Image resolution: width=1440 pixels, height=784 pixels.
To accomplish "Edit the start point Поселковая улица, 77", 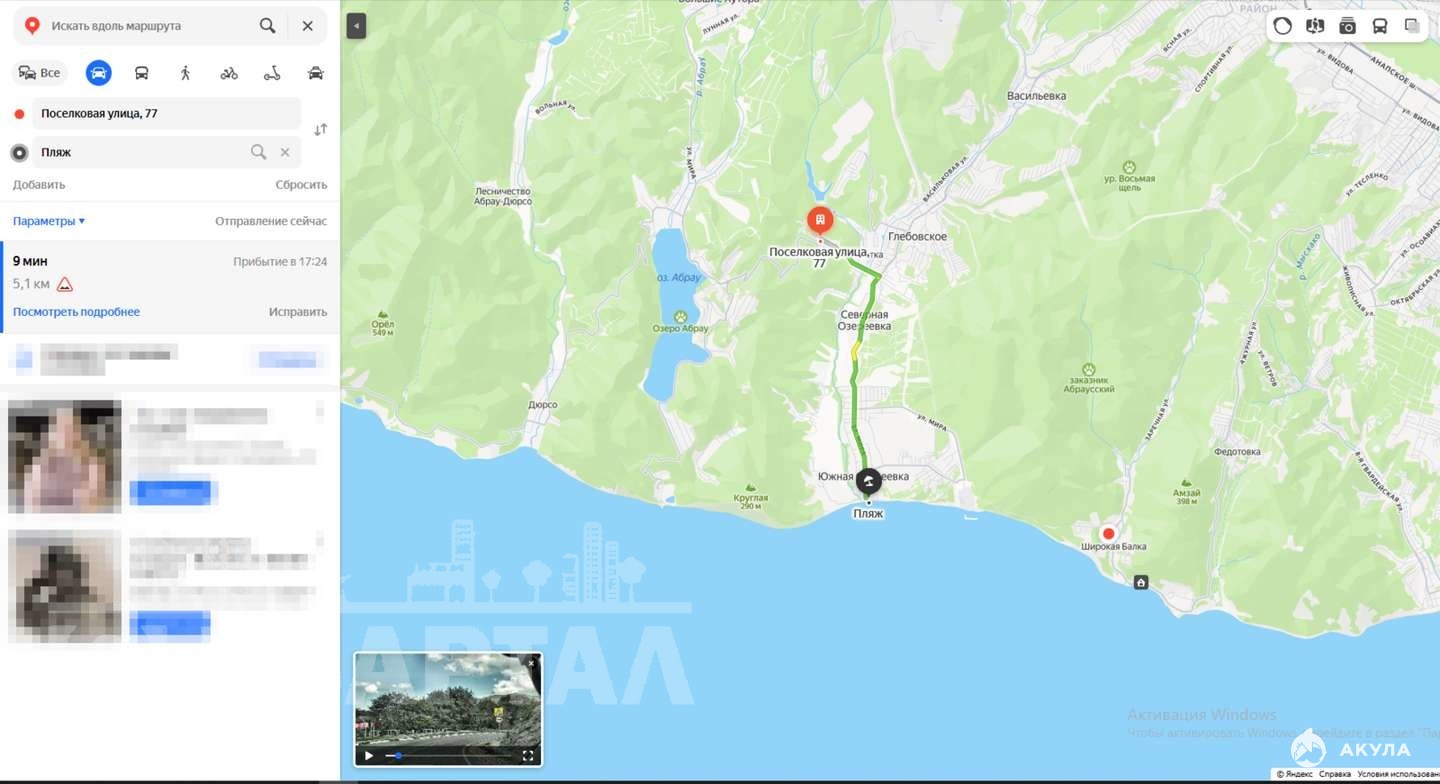I will click(165, 114).
